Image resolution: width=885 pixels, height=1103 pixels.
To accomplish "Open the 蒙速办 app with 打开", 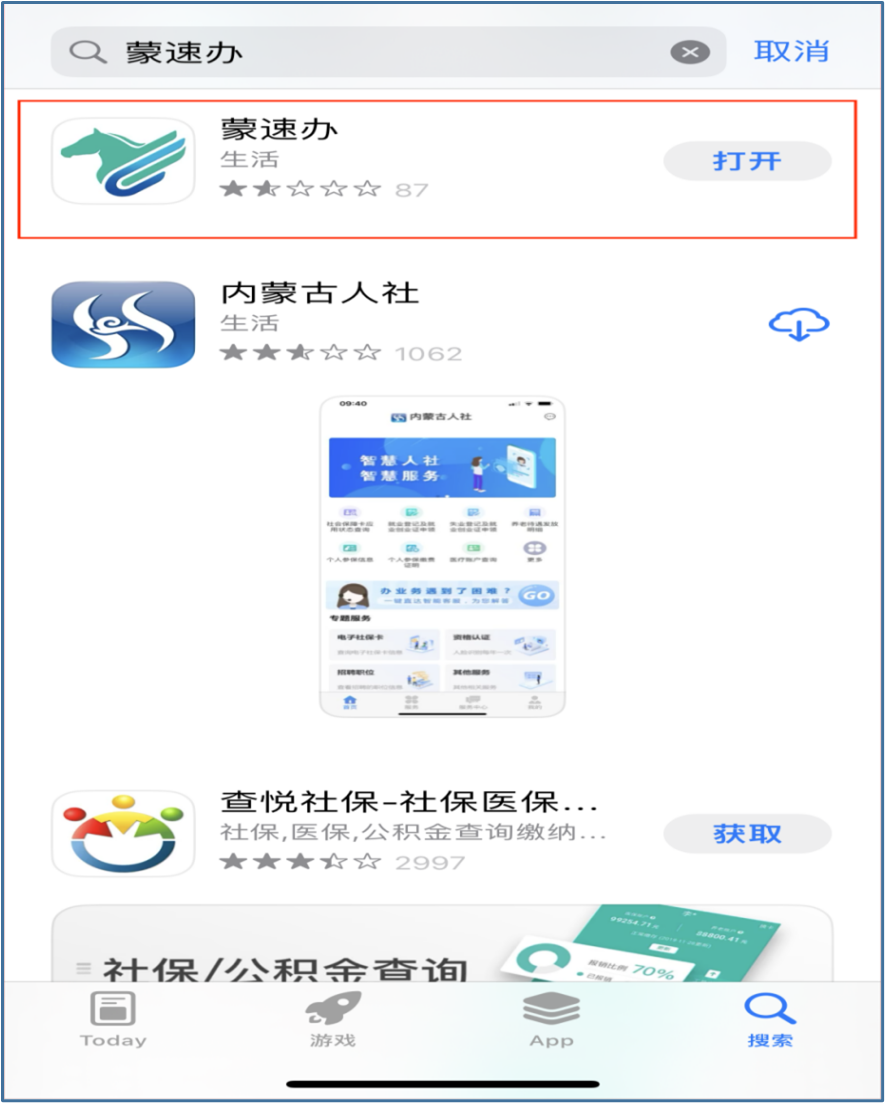I will [747, 161].
